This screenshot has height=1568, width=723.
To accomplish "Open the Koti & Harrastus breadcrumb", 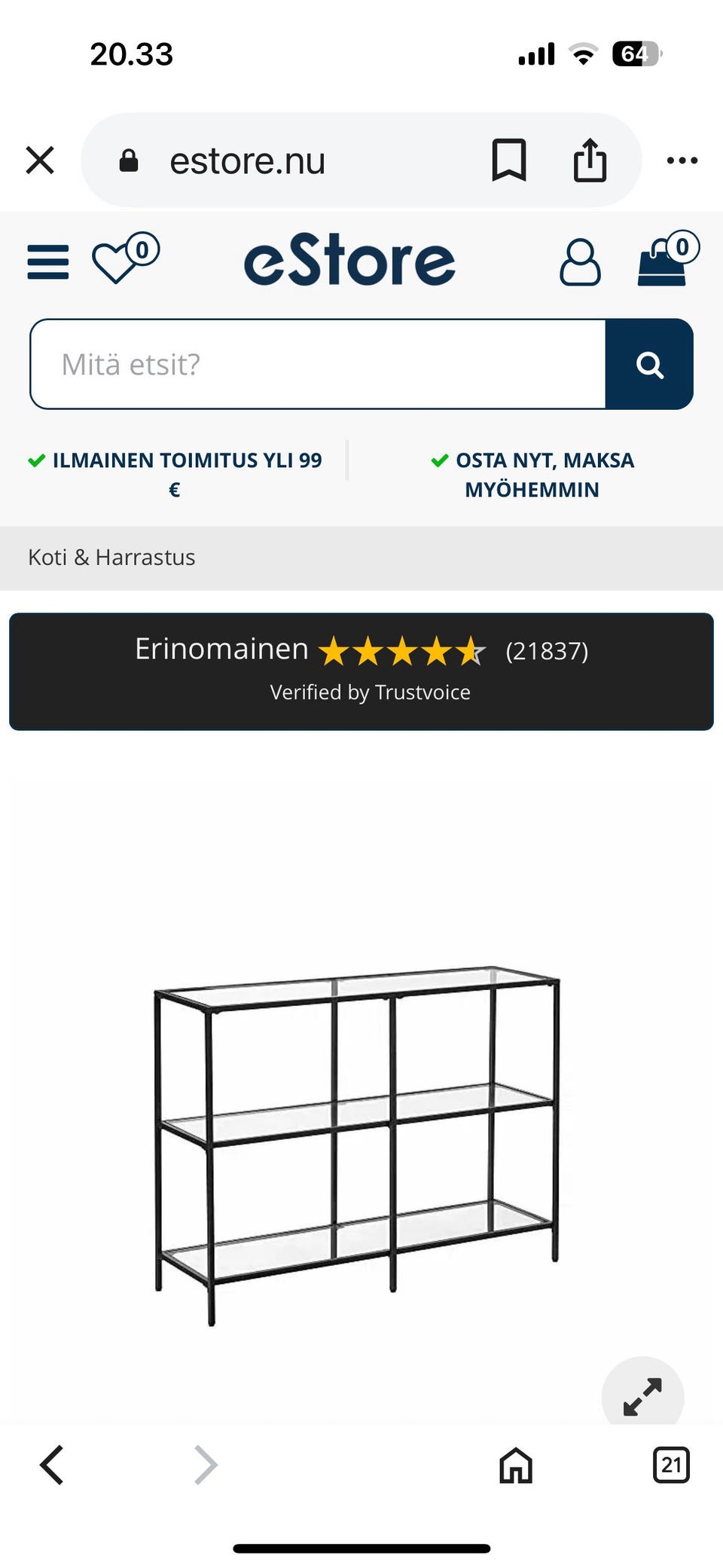I will 111,558.
